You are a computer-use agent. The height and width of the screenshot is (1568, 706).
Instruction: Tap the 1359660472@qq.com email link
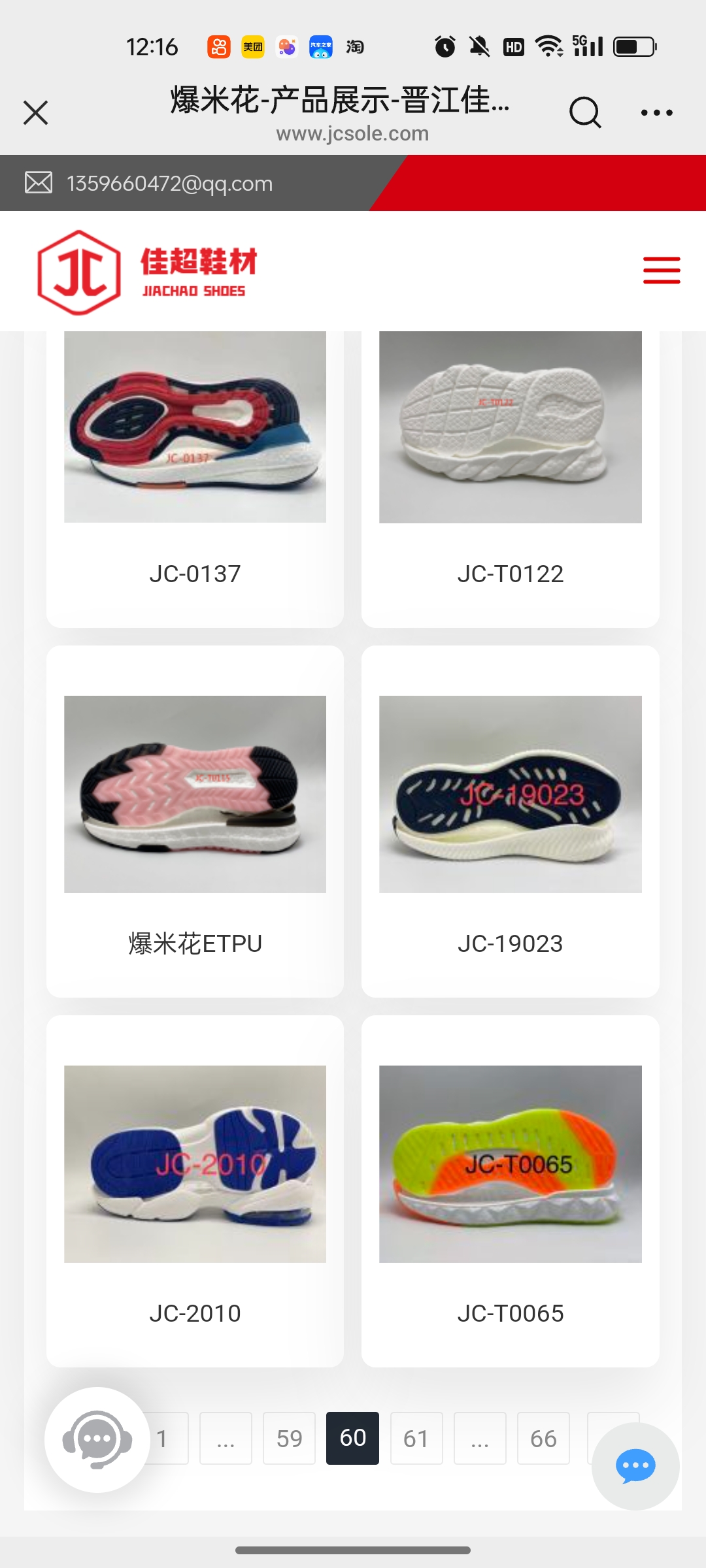pyautogui.click(x=169, y=184)
